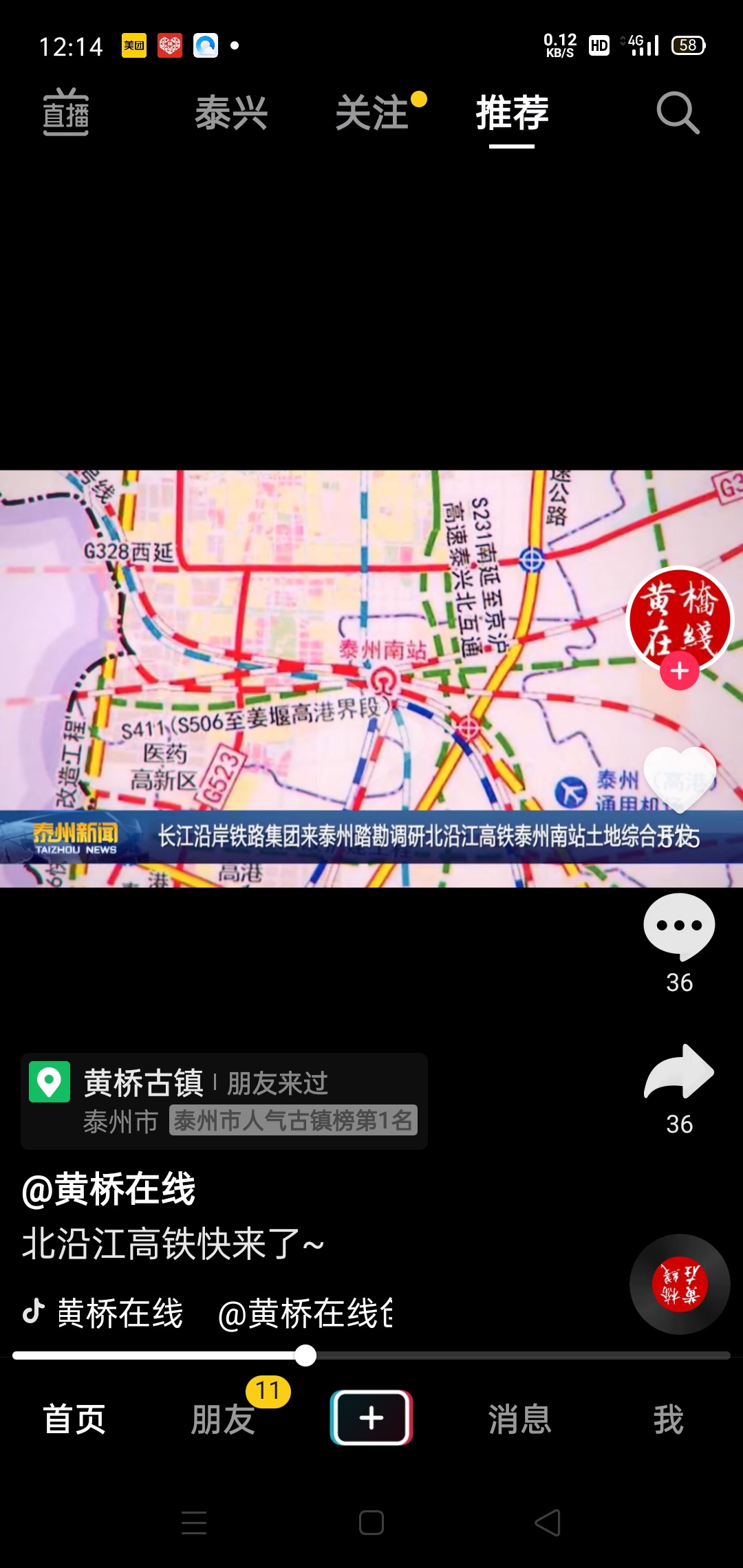This screenshot has height=1568, width=743.
Task: Tap the video progress bar handle
Action: (x=305, y=1355)
